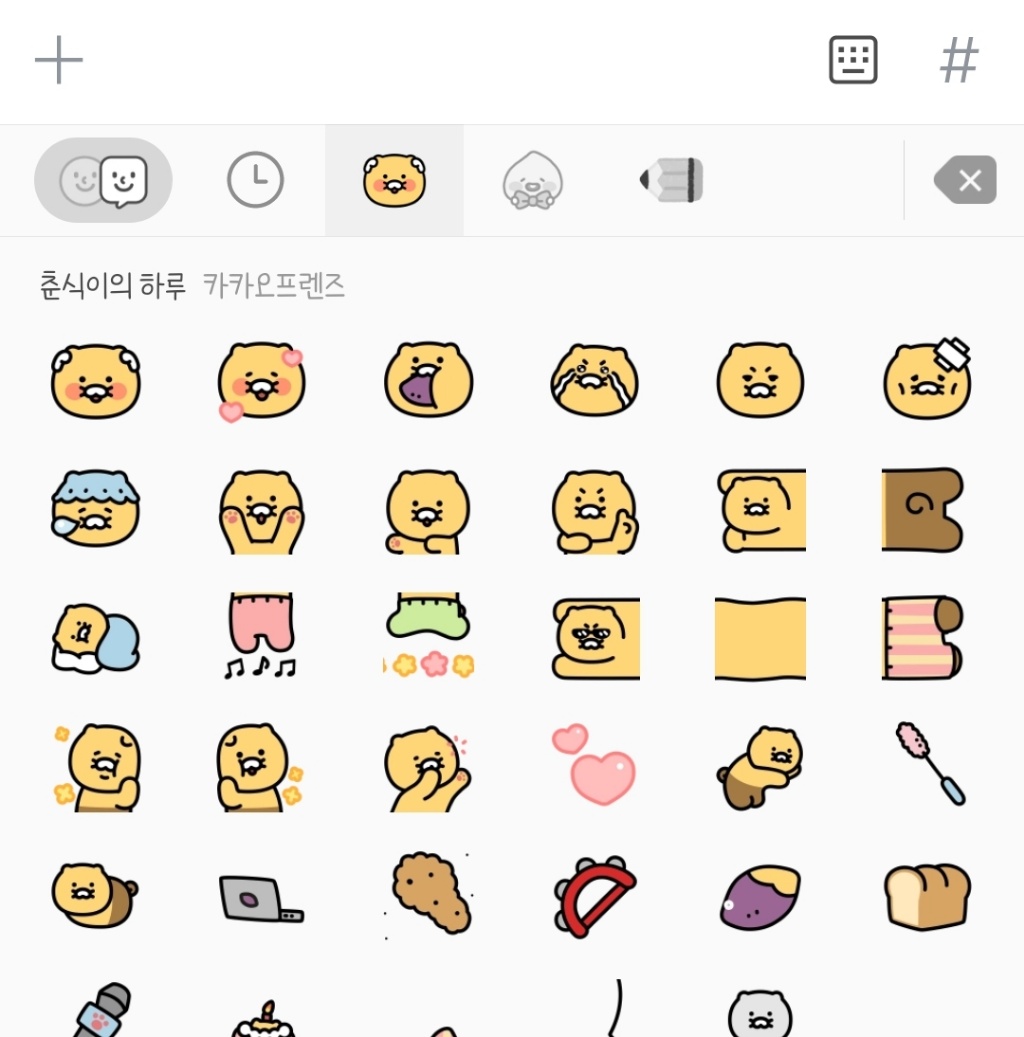Choose the crying Choonsik emoticon
Viewport: 1024px width, 1037px height.
tap(594, 380)
